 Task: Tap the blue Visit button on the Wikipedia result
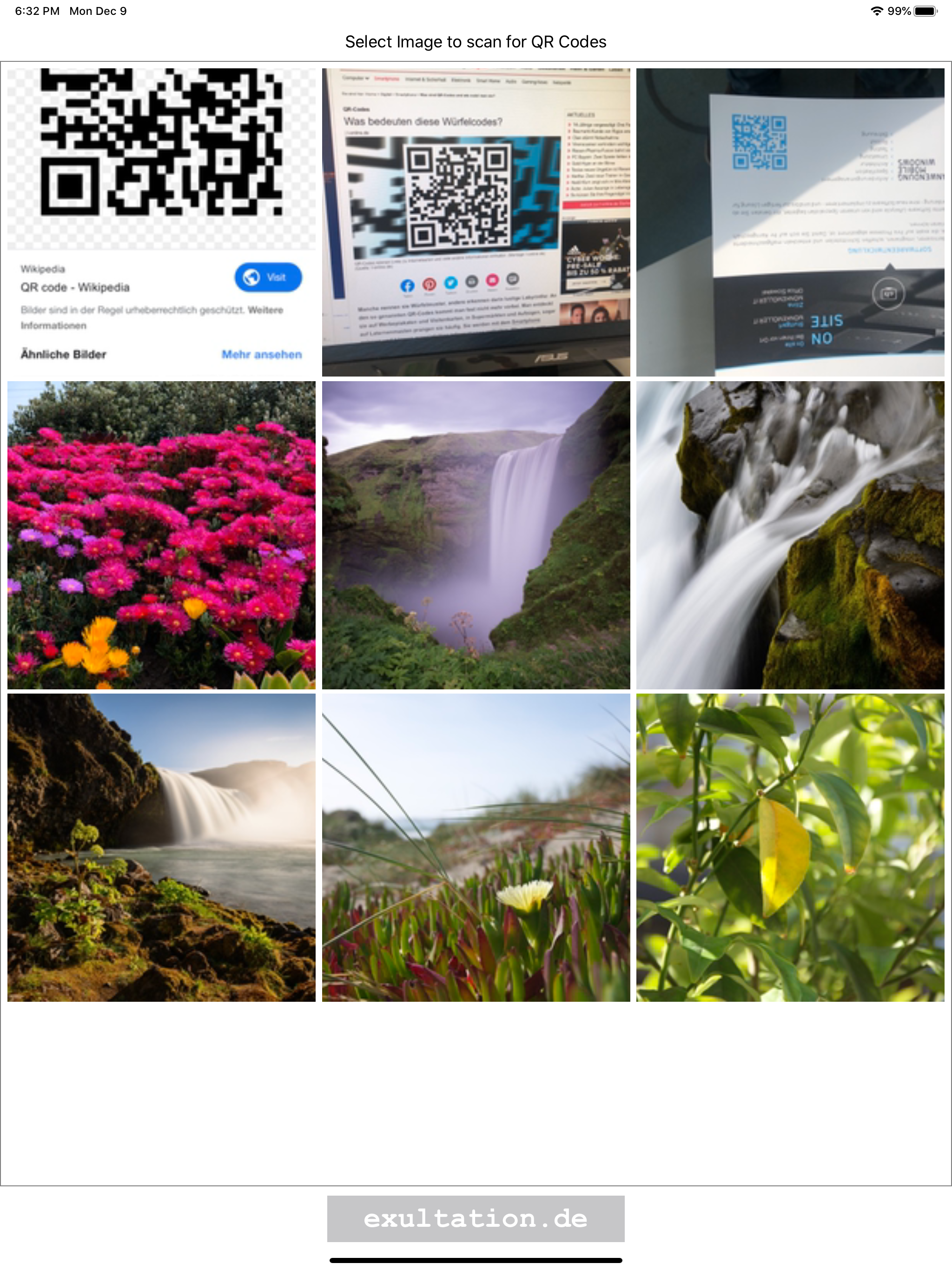coord(268,278)
